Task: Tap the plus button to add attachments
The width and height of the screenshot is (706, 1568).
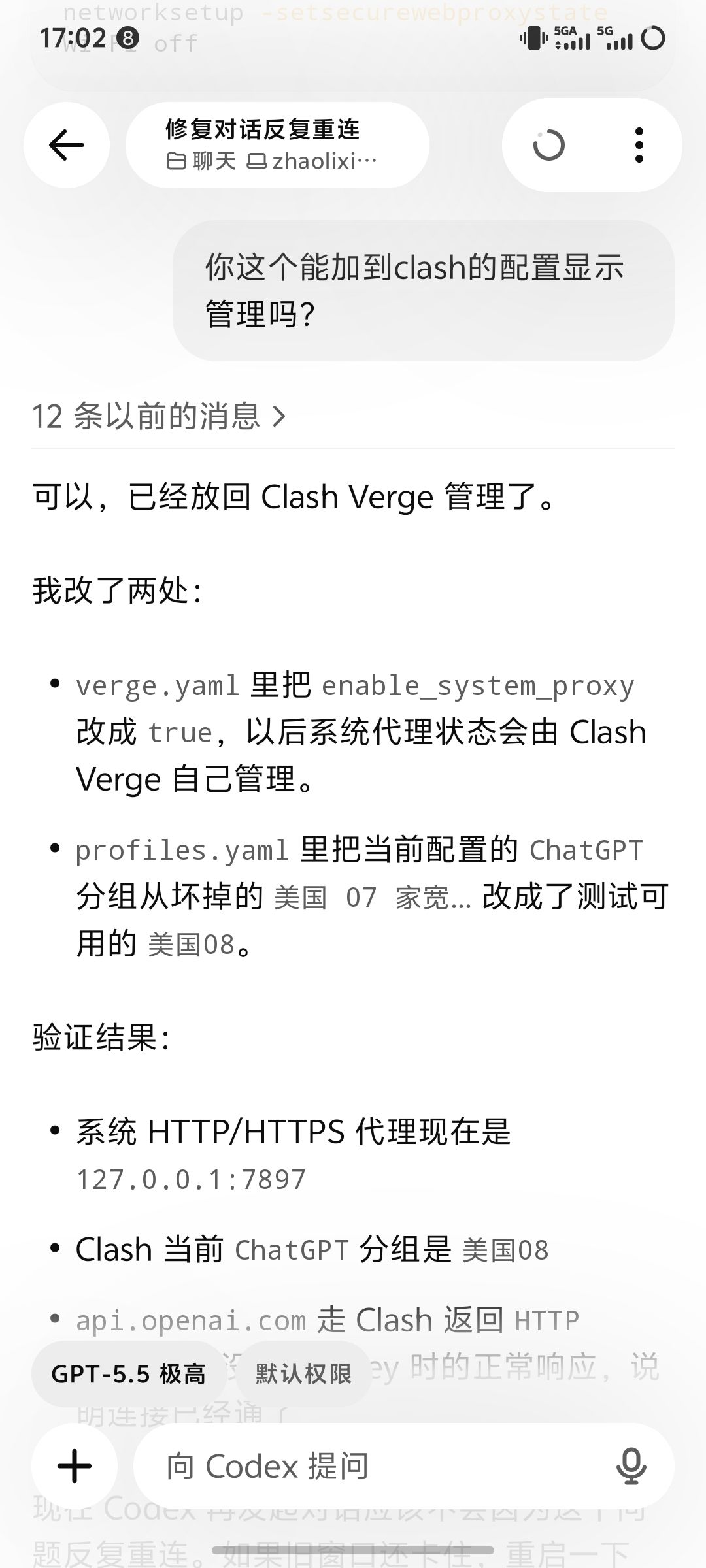Action: (75, 1467)
